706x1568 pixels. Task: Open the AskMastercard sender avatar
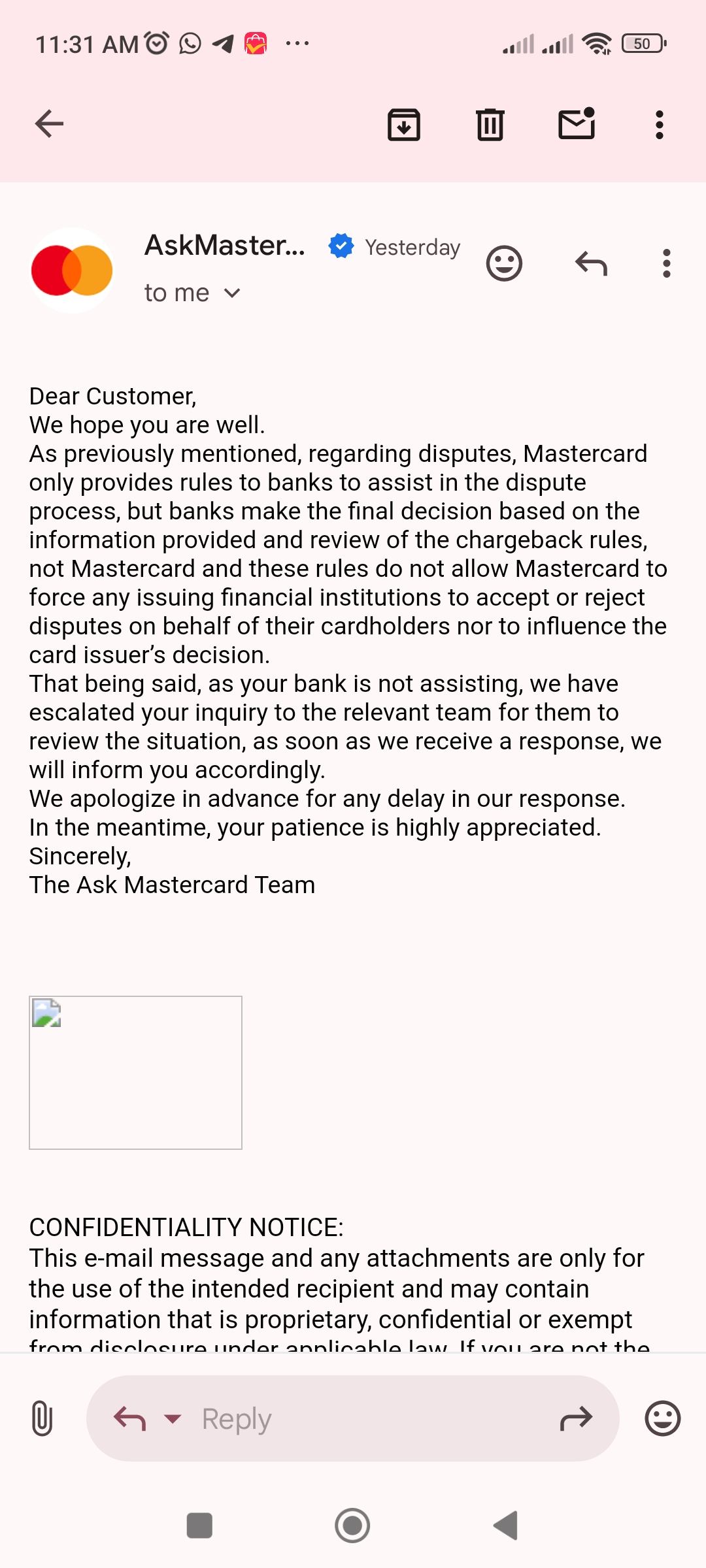tap(72, 270)
